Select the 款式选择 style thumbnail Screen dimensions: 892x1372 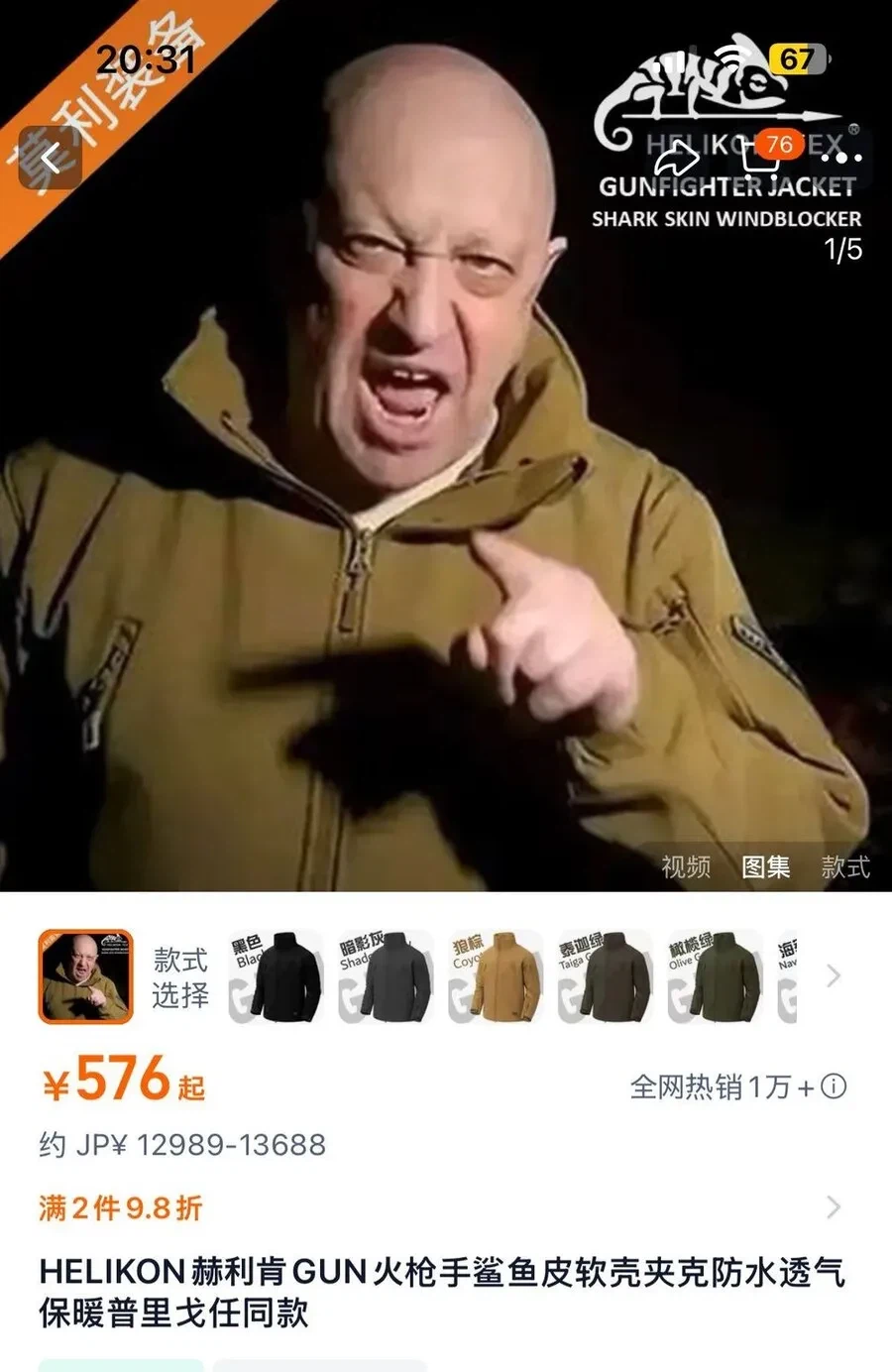pyautogui.click(x=84, y=976)
